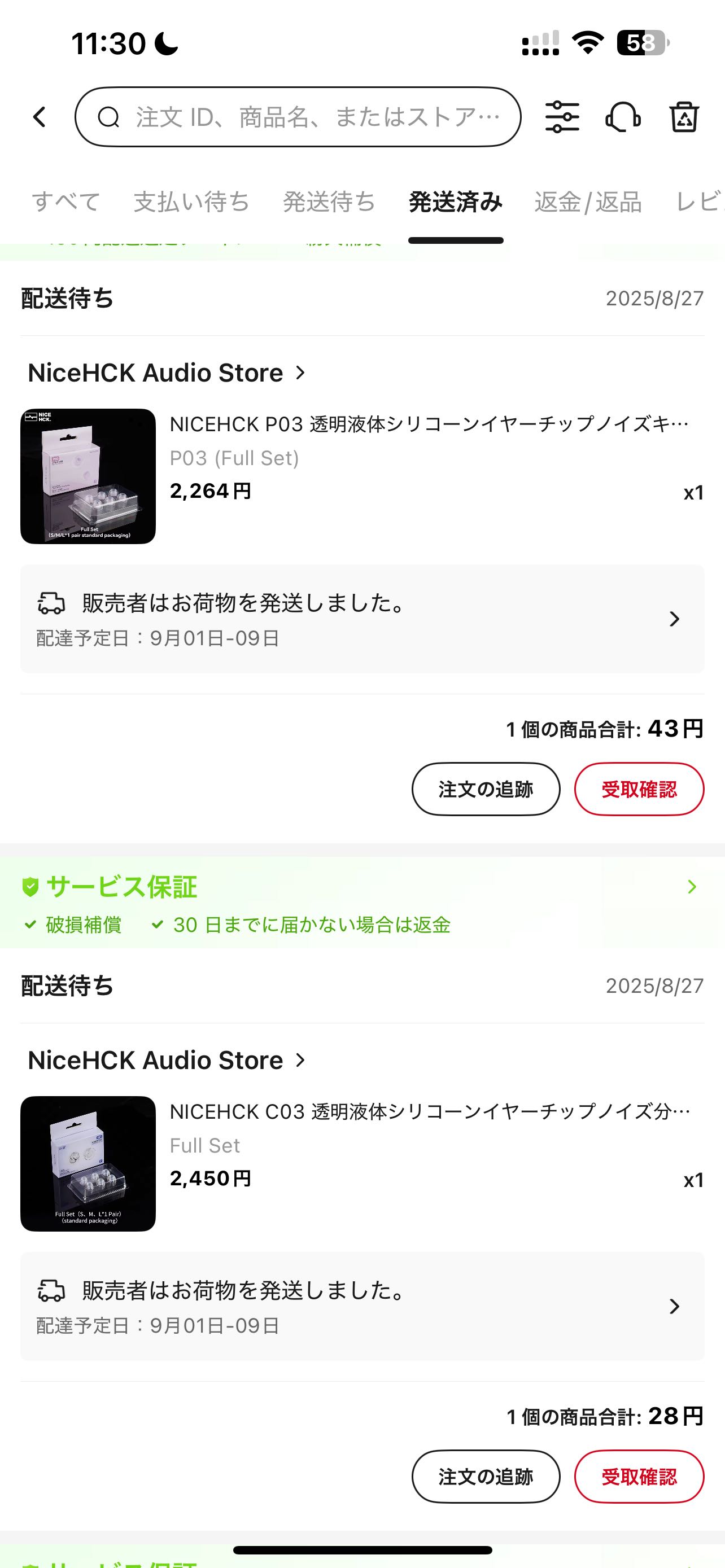Screen dimensions: 725x1568
Task: Track the 43円 order with 注文の追跡
Action: point(486,789)
